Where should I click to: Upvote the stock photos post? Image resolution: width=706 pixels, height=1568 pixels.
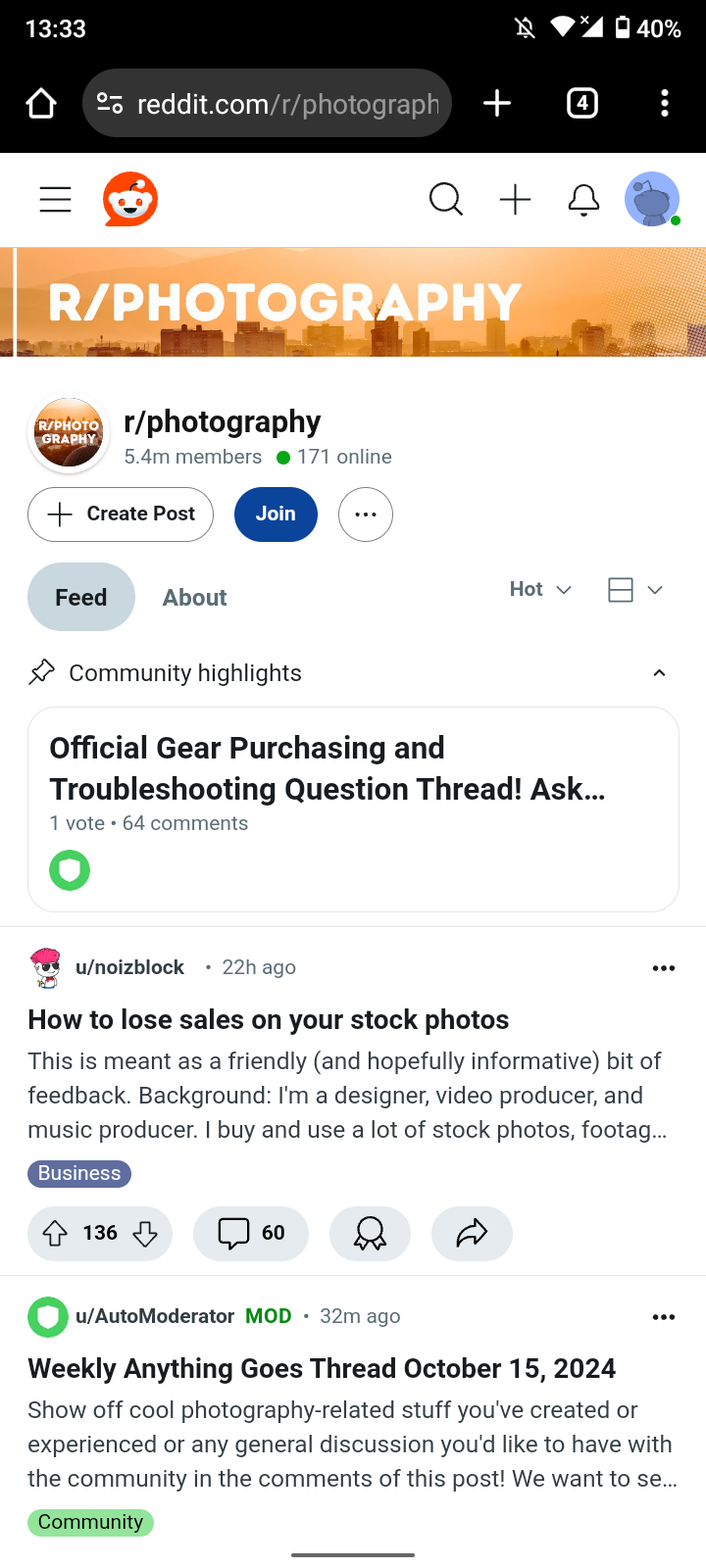coord(56,1233)
